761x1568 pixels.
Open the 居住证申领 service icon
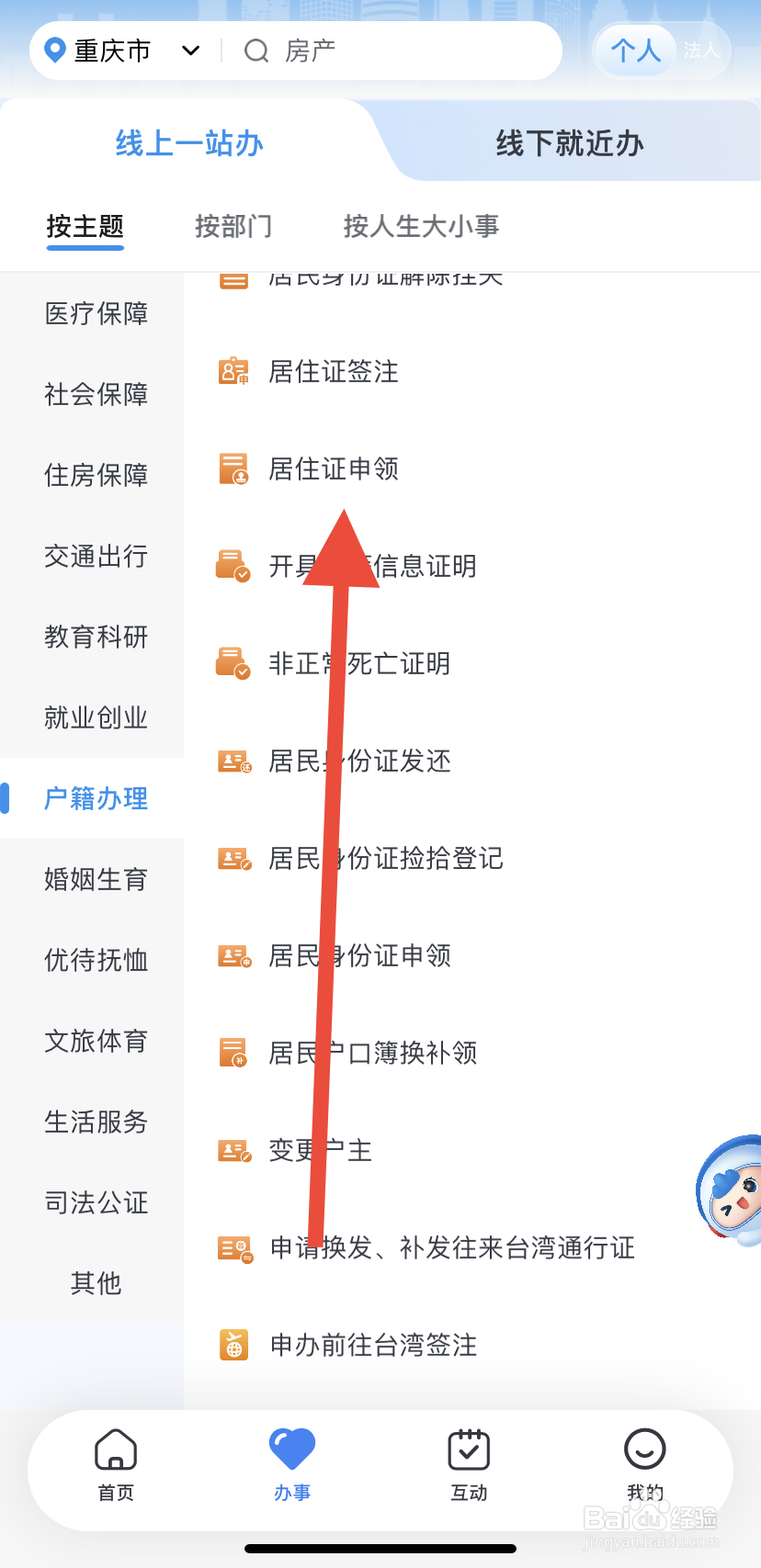pos(233,468)
